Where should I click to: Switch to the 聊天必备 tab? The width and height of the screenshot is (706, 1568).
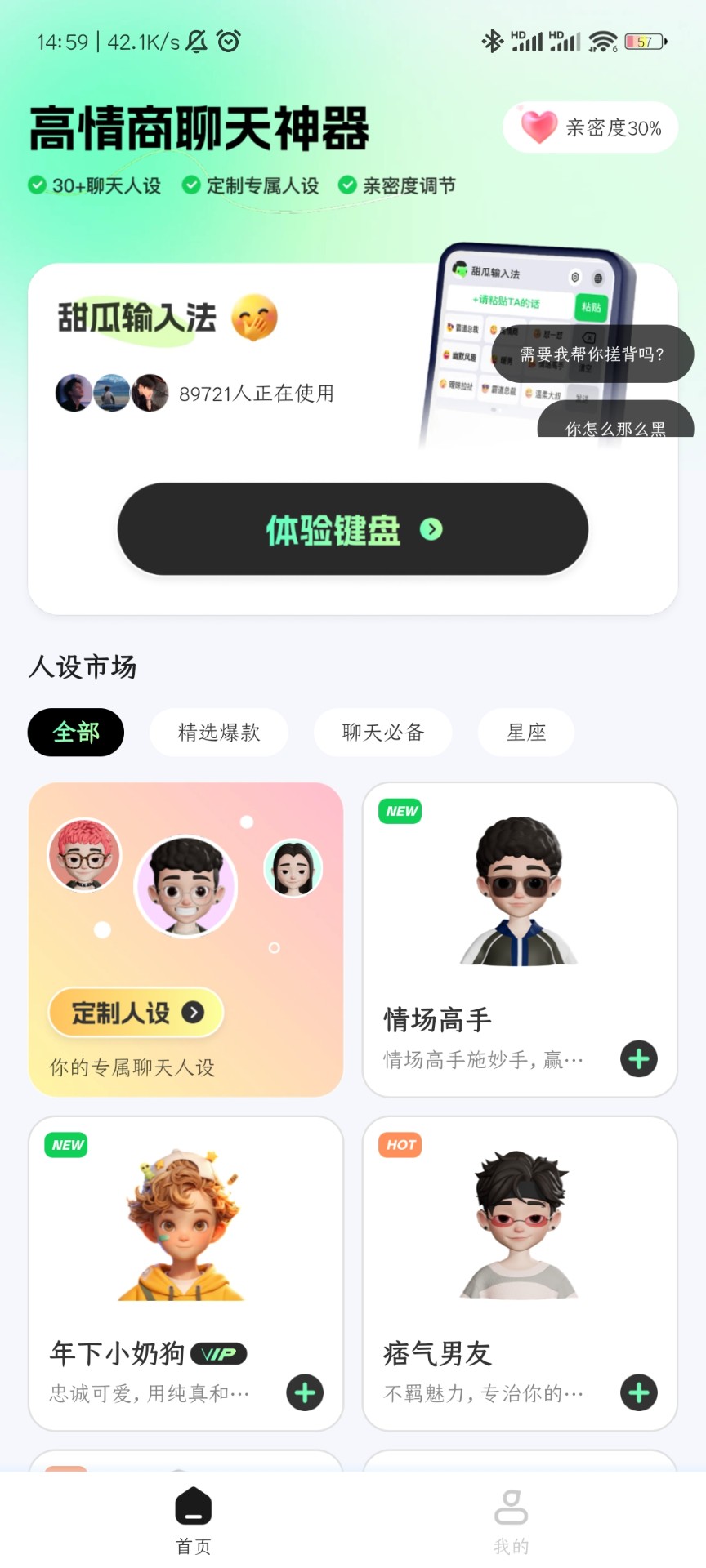[x=382, y=733]
